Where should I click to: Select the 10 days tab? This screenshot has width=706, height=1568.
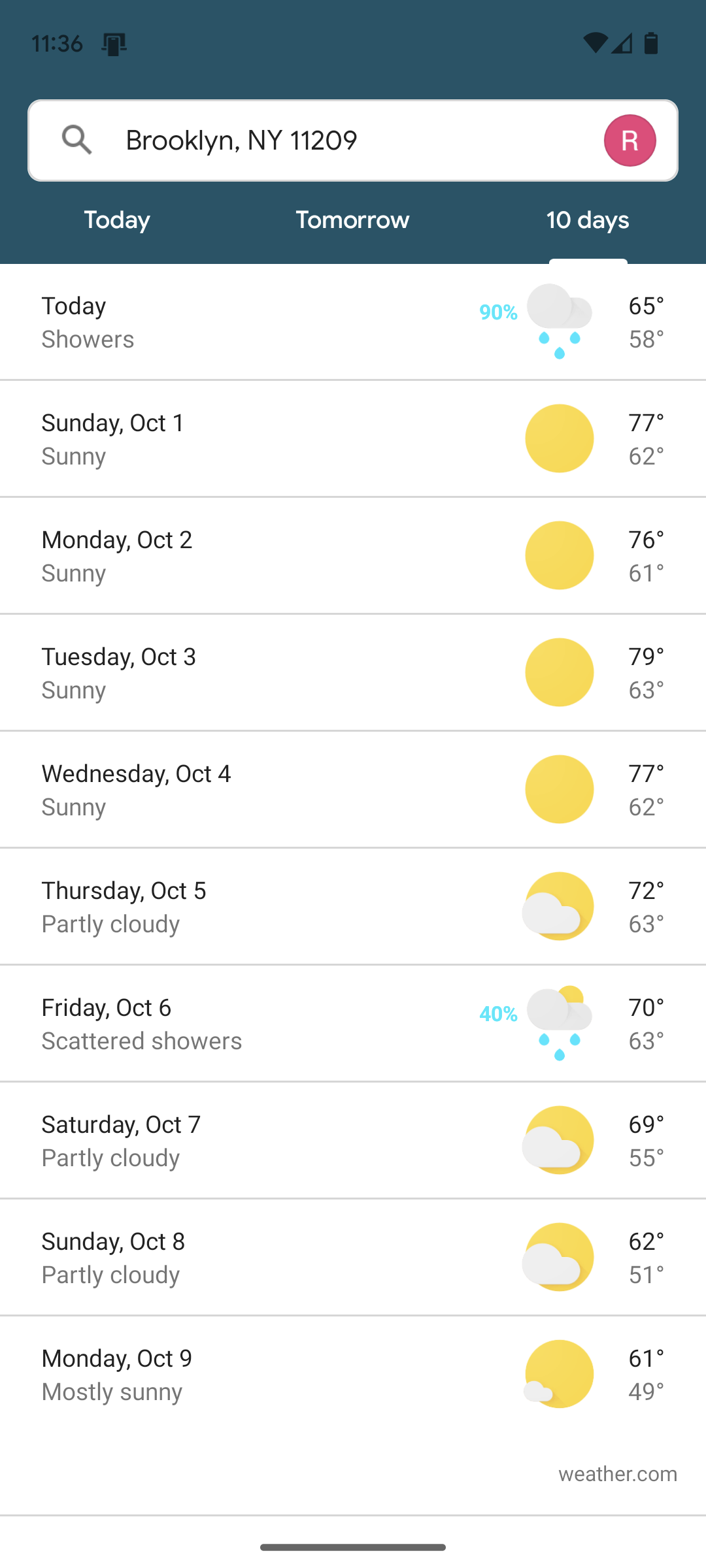coord(588,221)
